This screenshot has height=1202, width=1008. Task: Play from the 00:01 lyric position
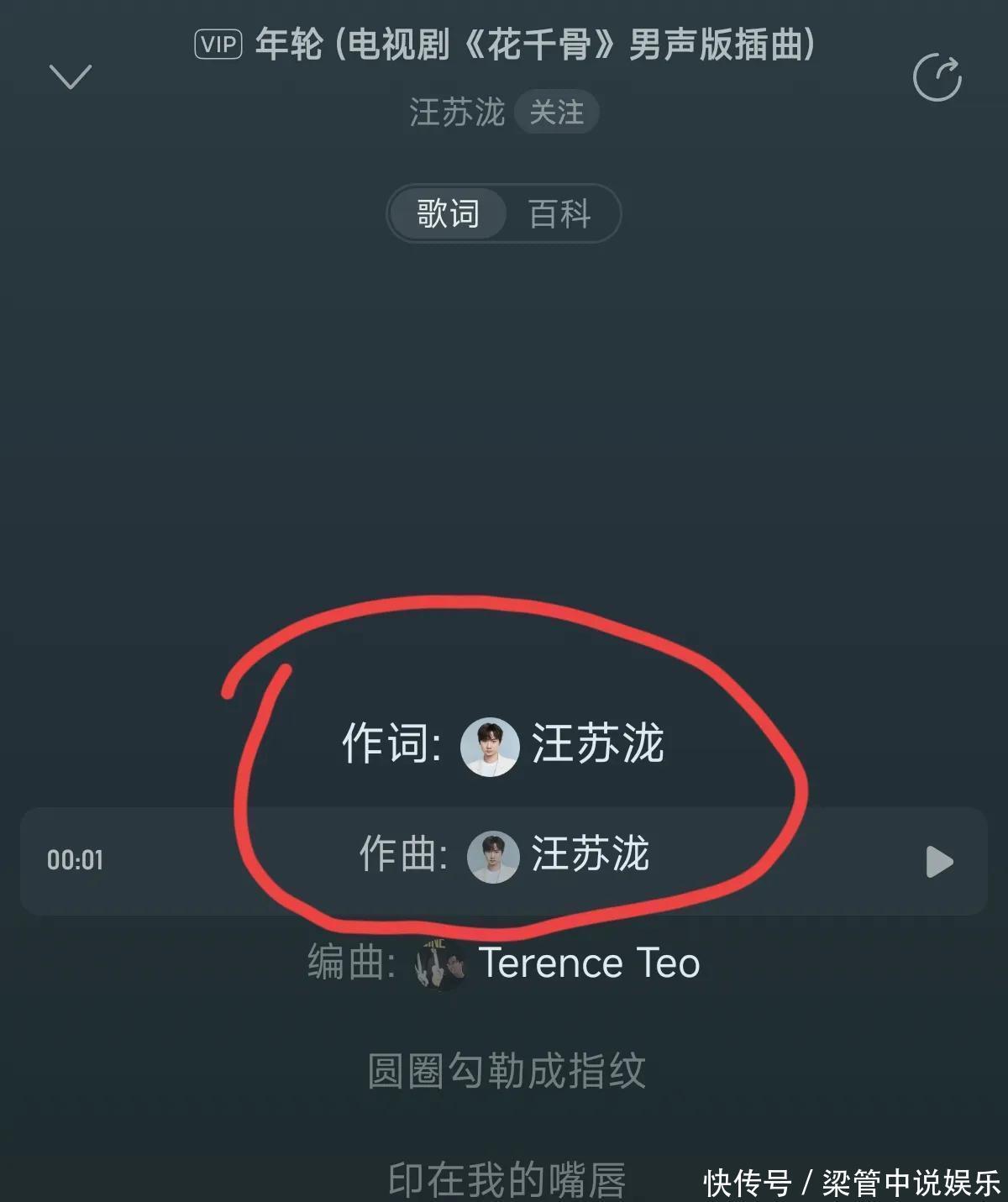[x=938, y=862]
